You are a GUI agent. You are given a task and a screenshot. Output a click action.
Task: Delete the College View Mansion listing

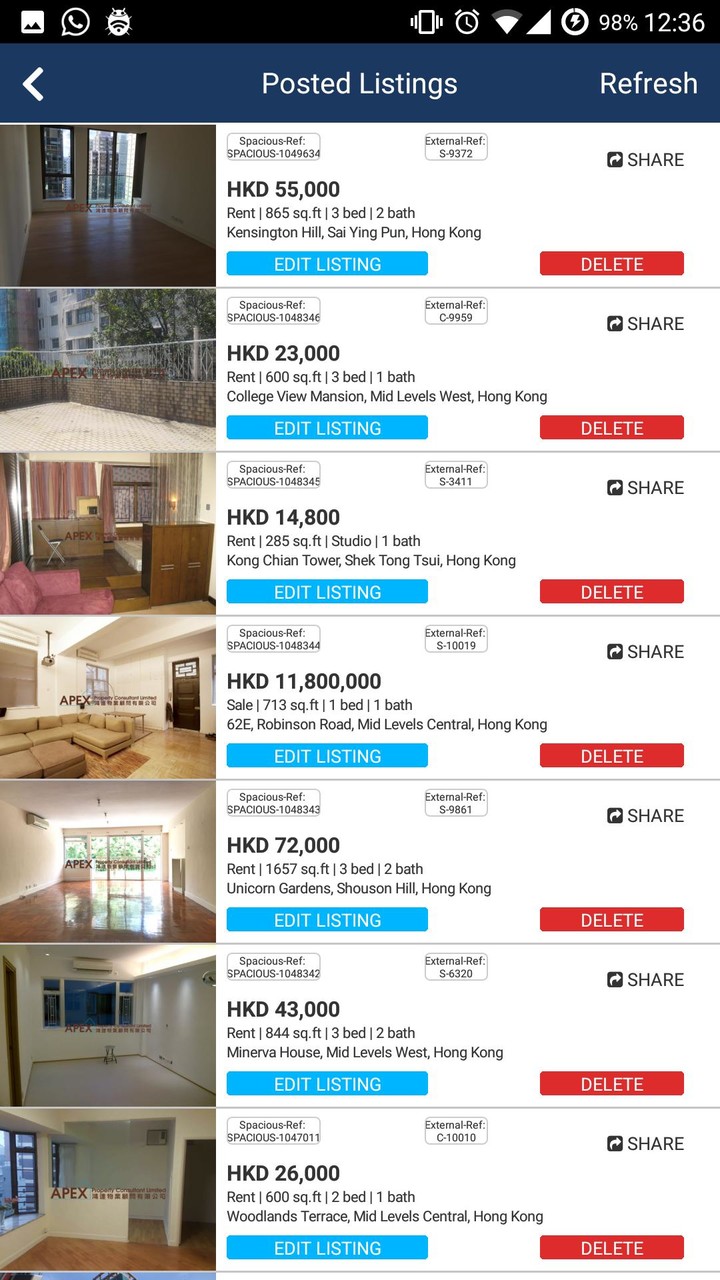[x=611, y=427]
